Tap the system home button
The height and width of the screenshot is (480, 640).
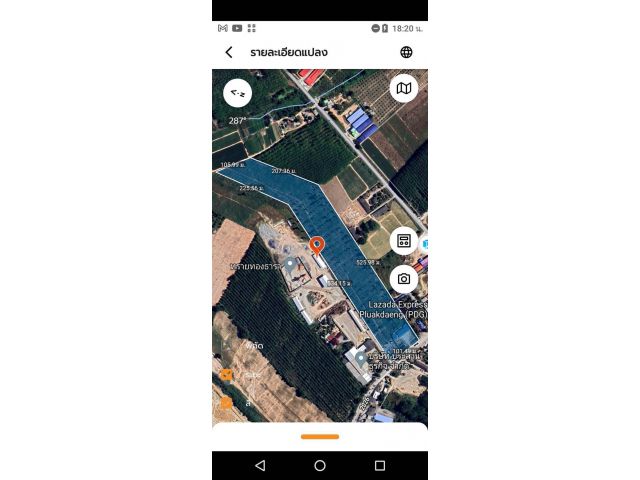point(320,466)
